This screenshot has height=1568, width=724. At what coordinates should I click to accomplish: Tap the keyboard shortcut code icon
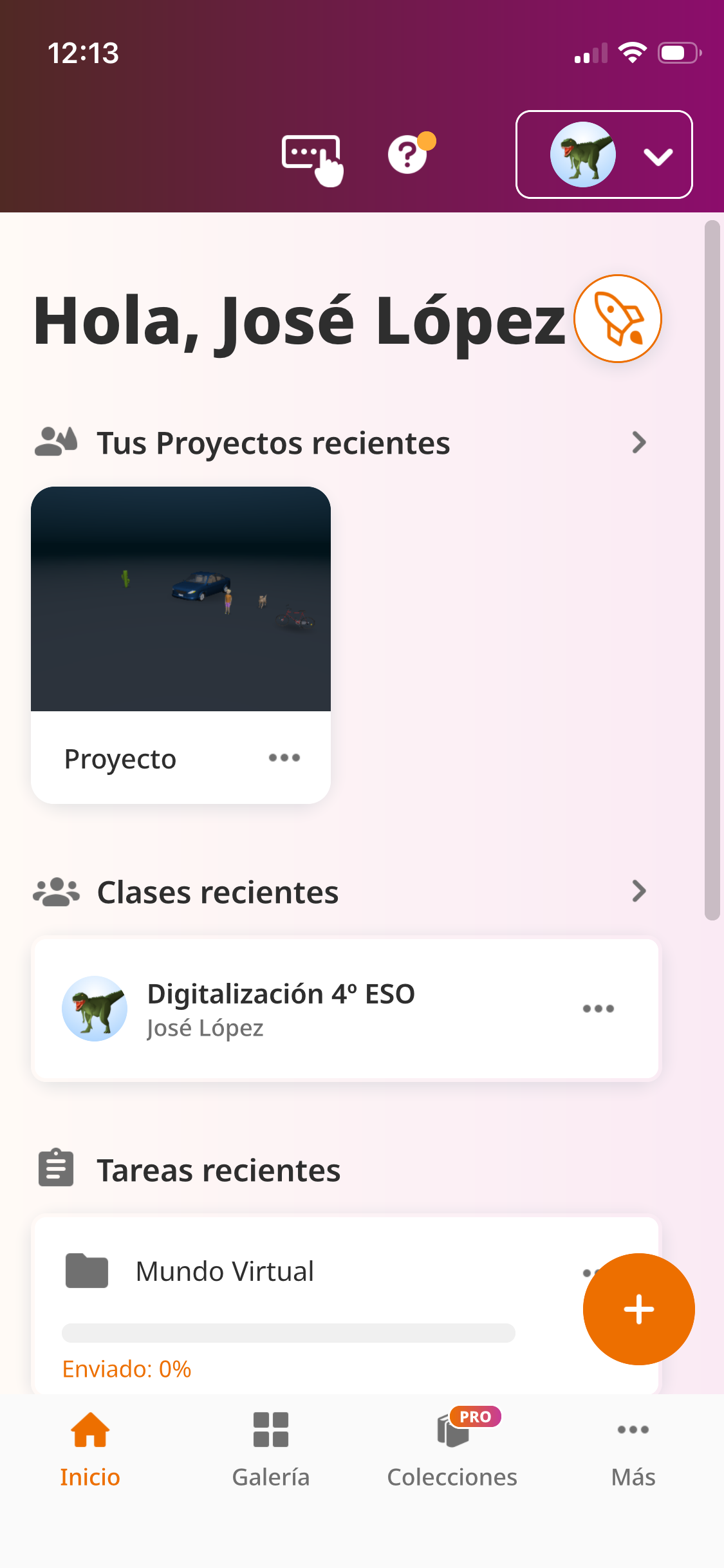coord(312,158)
